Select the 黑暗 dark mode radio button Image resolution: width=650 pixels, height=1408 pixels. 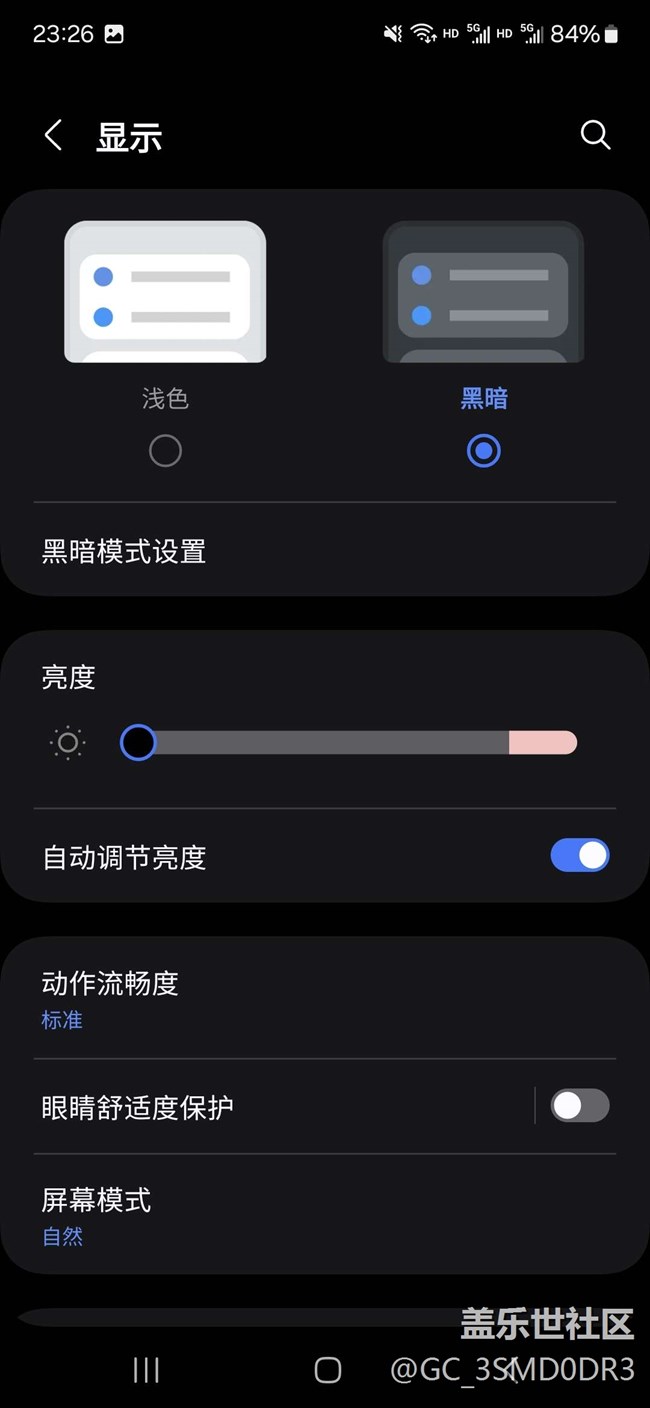pos(484,451)
